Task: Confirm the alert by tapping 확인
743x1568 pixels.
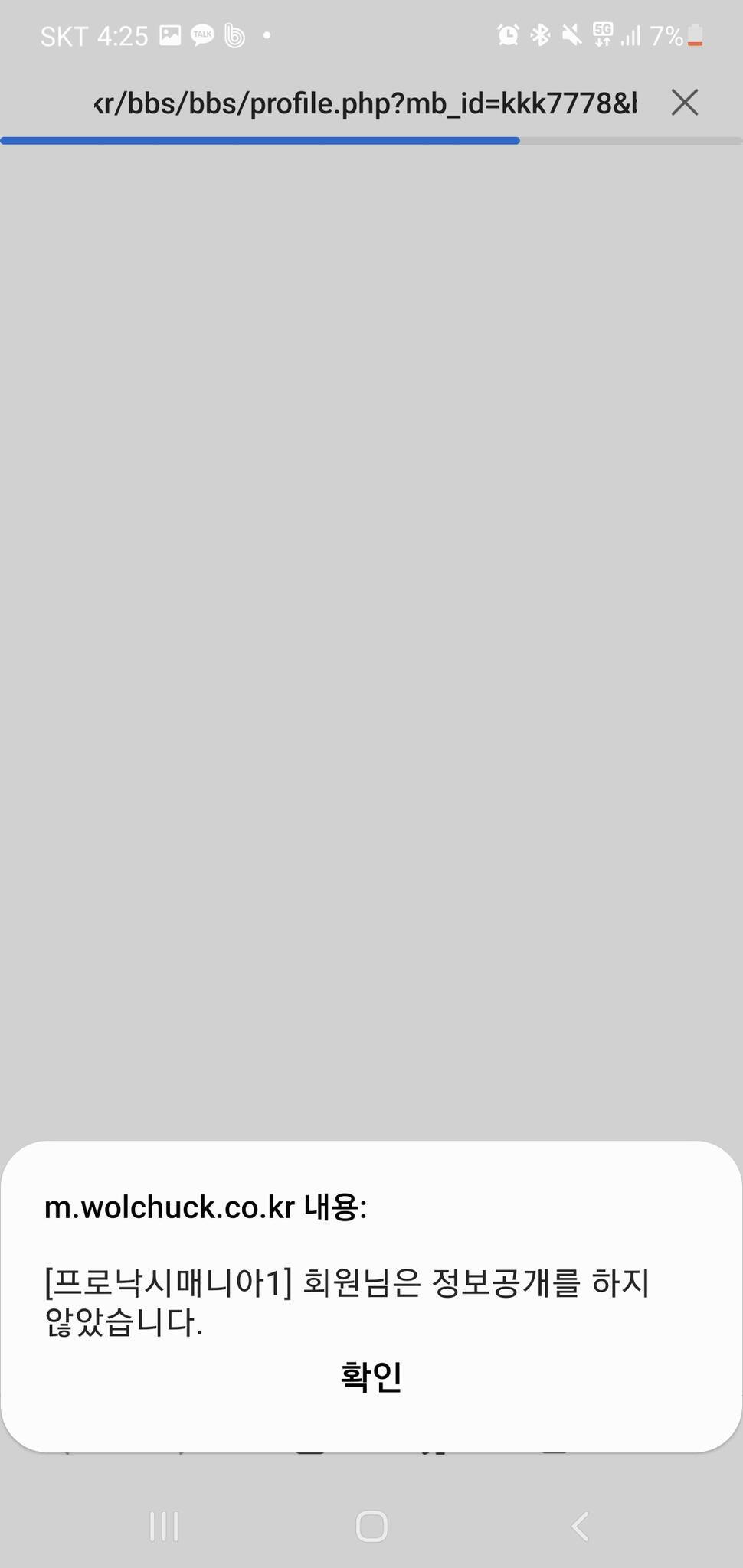Action: point(371,1377)
